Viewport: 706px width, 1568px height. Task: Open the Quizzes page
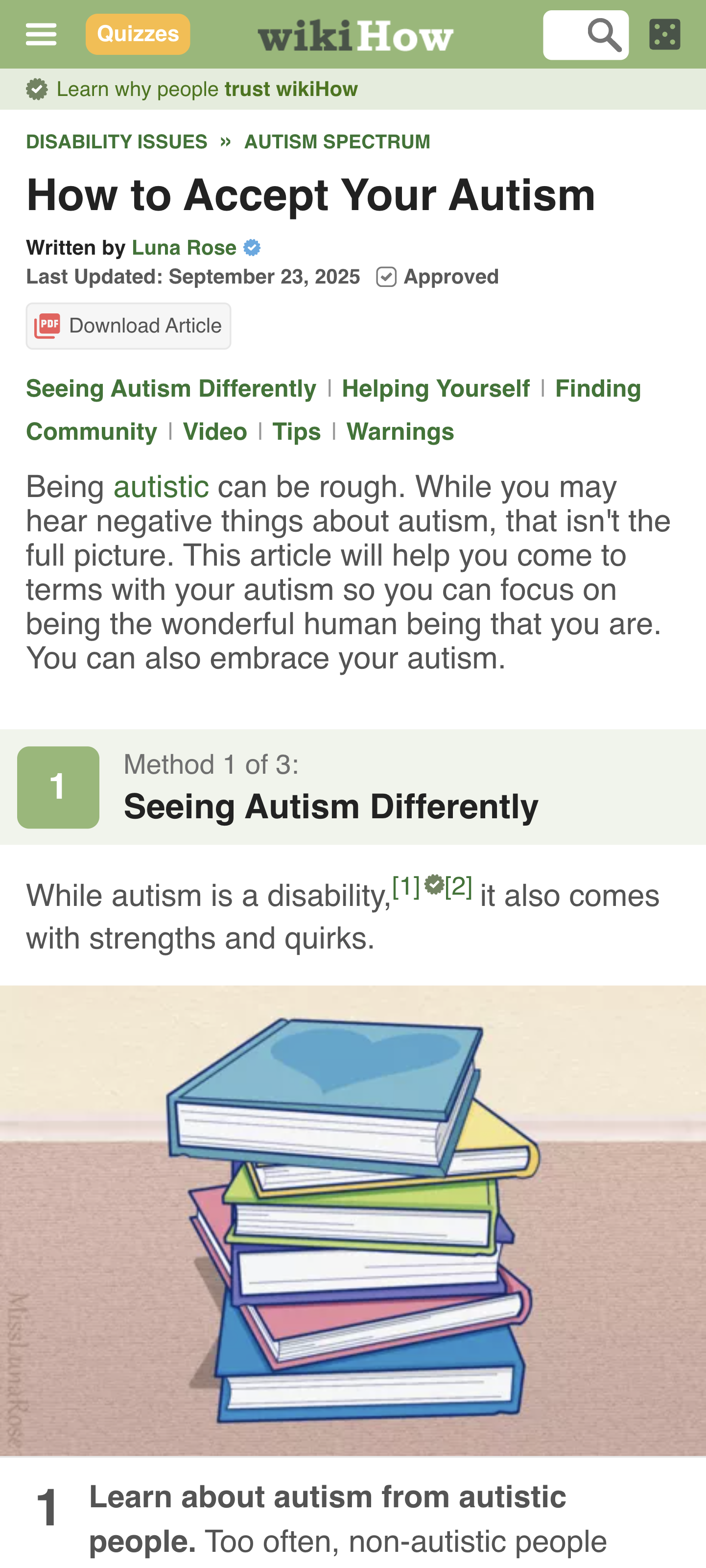pyautogui.click(x=138, y=34)
